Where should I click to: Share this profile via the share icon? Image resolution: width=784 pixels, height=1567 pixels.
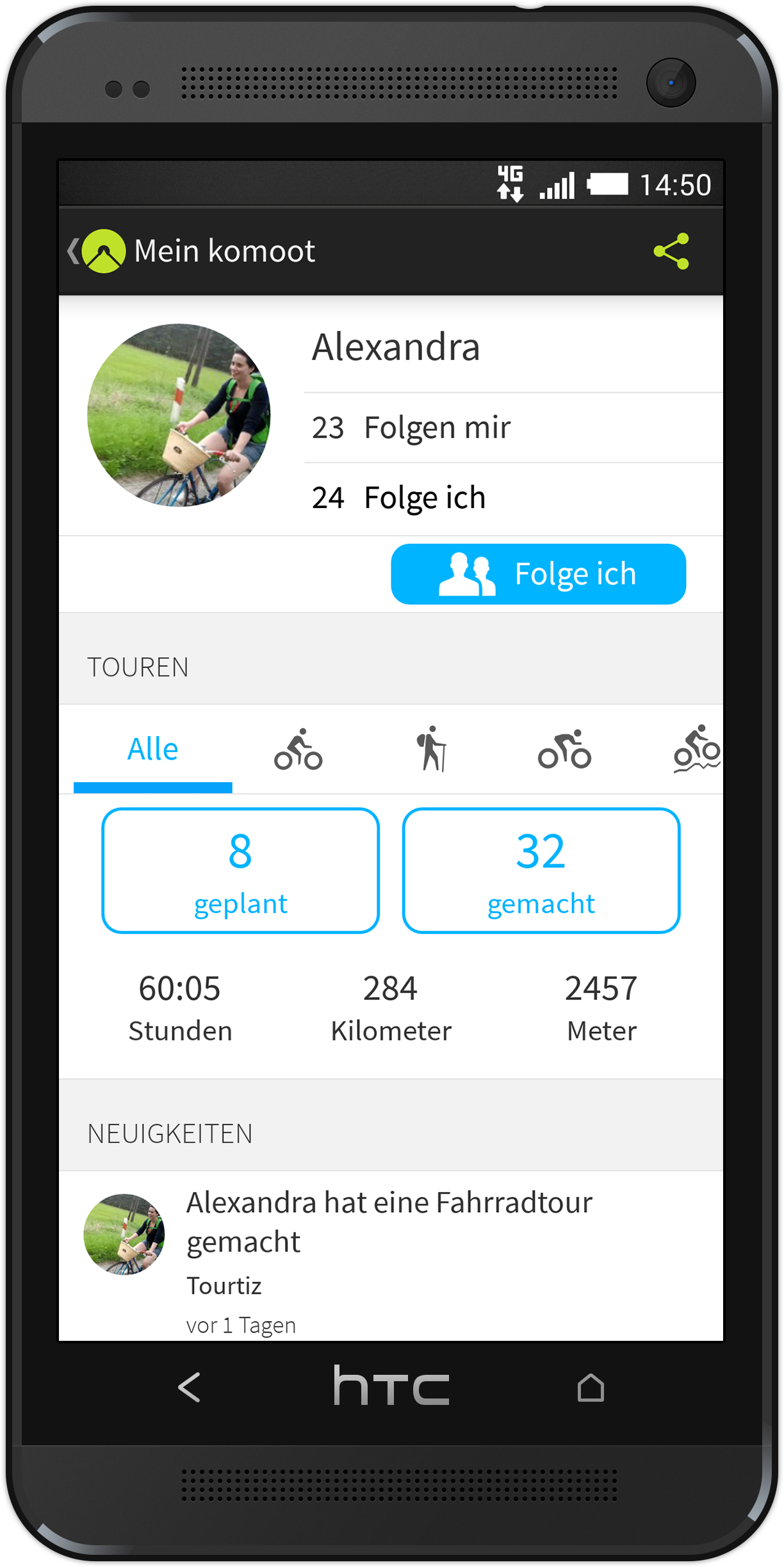pyautogui.click(x=671, y=251)
